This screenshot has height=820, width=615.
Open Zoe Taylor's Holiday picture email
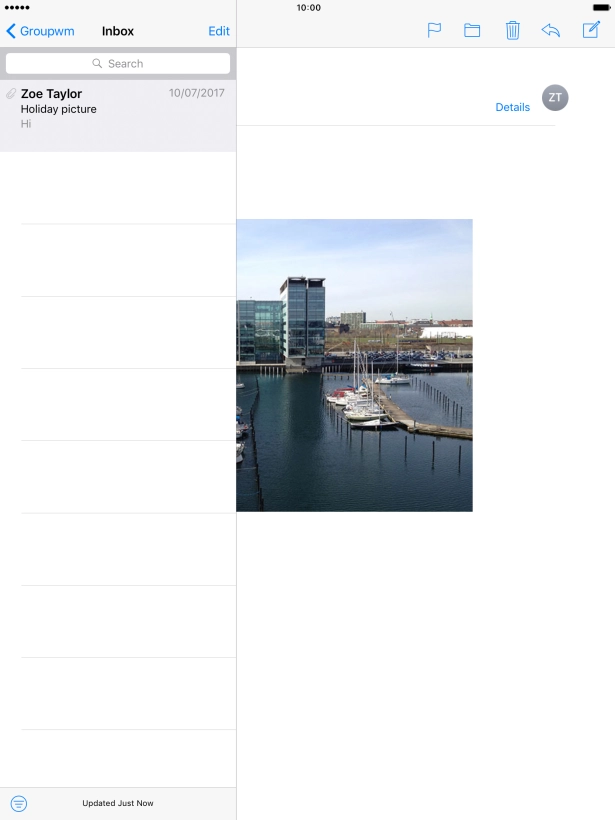coord(118,109)
